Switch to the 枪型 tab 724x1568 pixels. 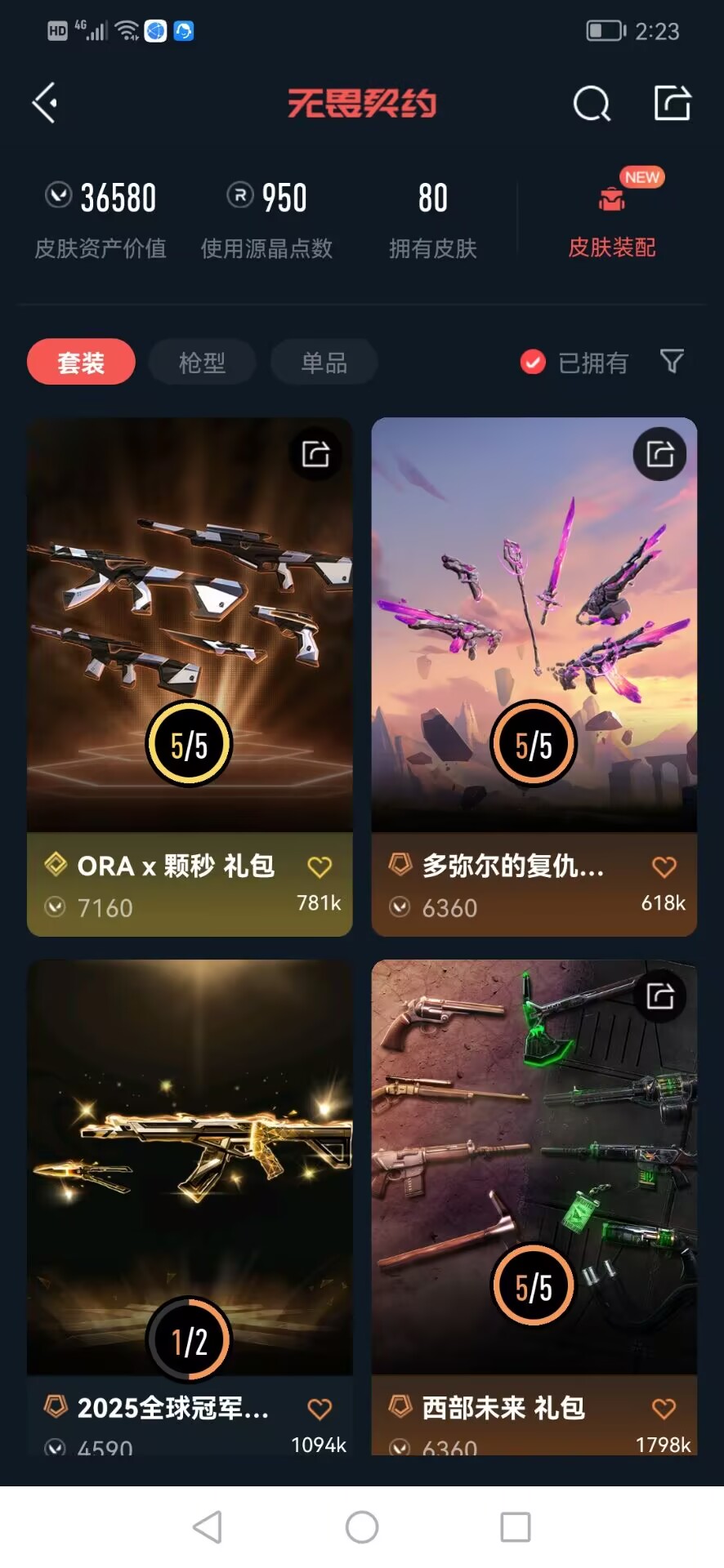pyautogui.click(x=202, y=362)
